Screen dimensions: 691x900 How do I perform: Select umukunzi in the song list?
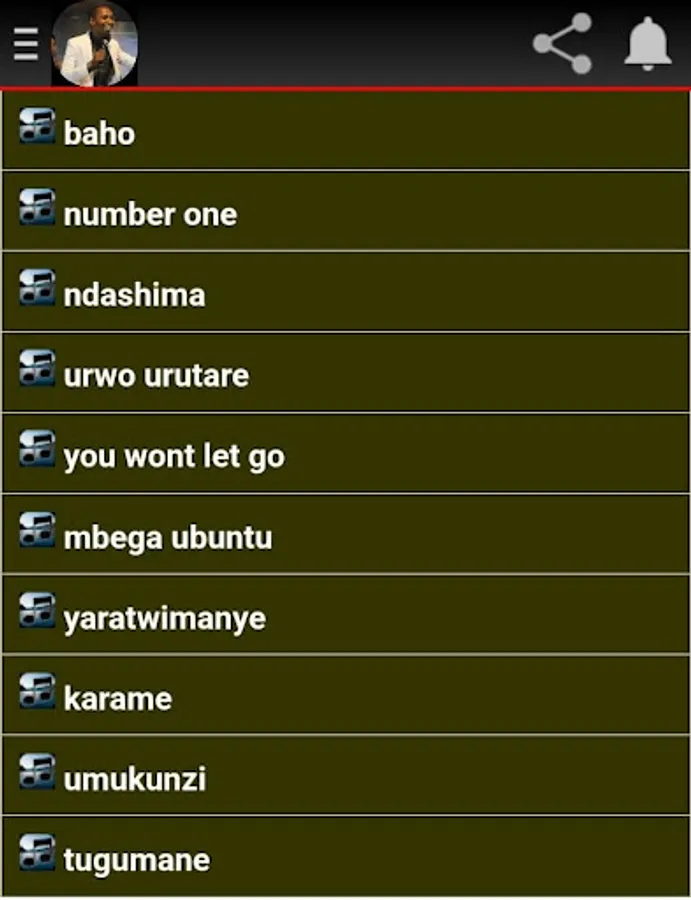pyautogui.click(x=346, y=775)
